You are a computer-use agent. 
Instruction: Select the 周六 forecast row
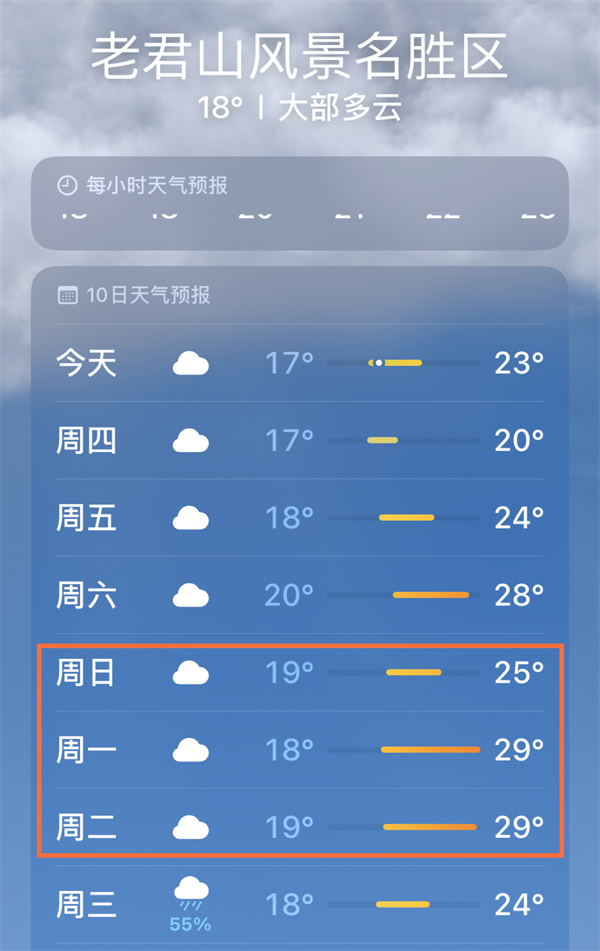pyautogui.click(x=299, y=596)
